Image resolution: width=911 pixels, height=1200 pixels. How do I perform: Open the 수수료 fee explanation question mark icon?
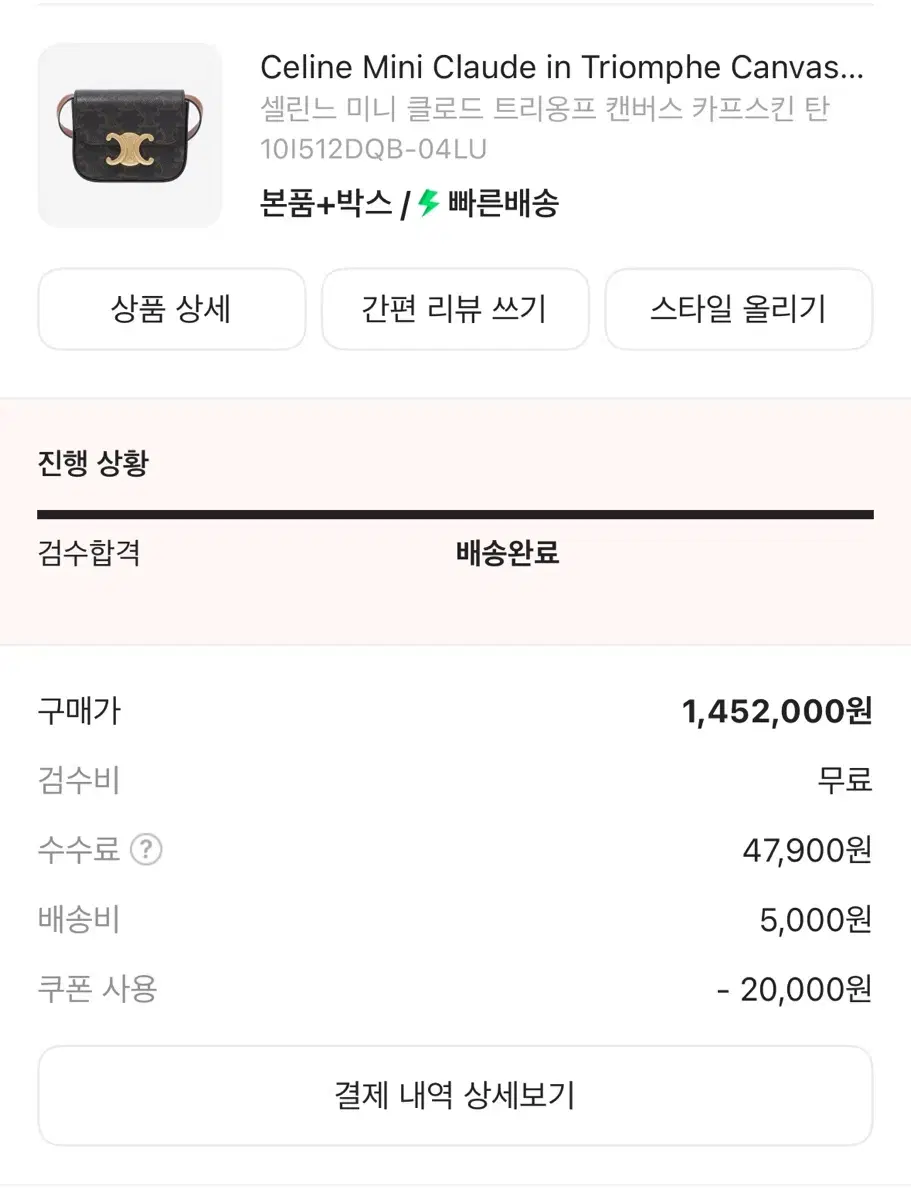(147, 850)
